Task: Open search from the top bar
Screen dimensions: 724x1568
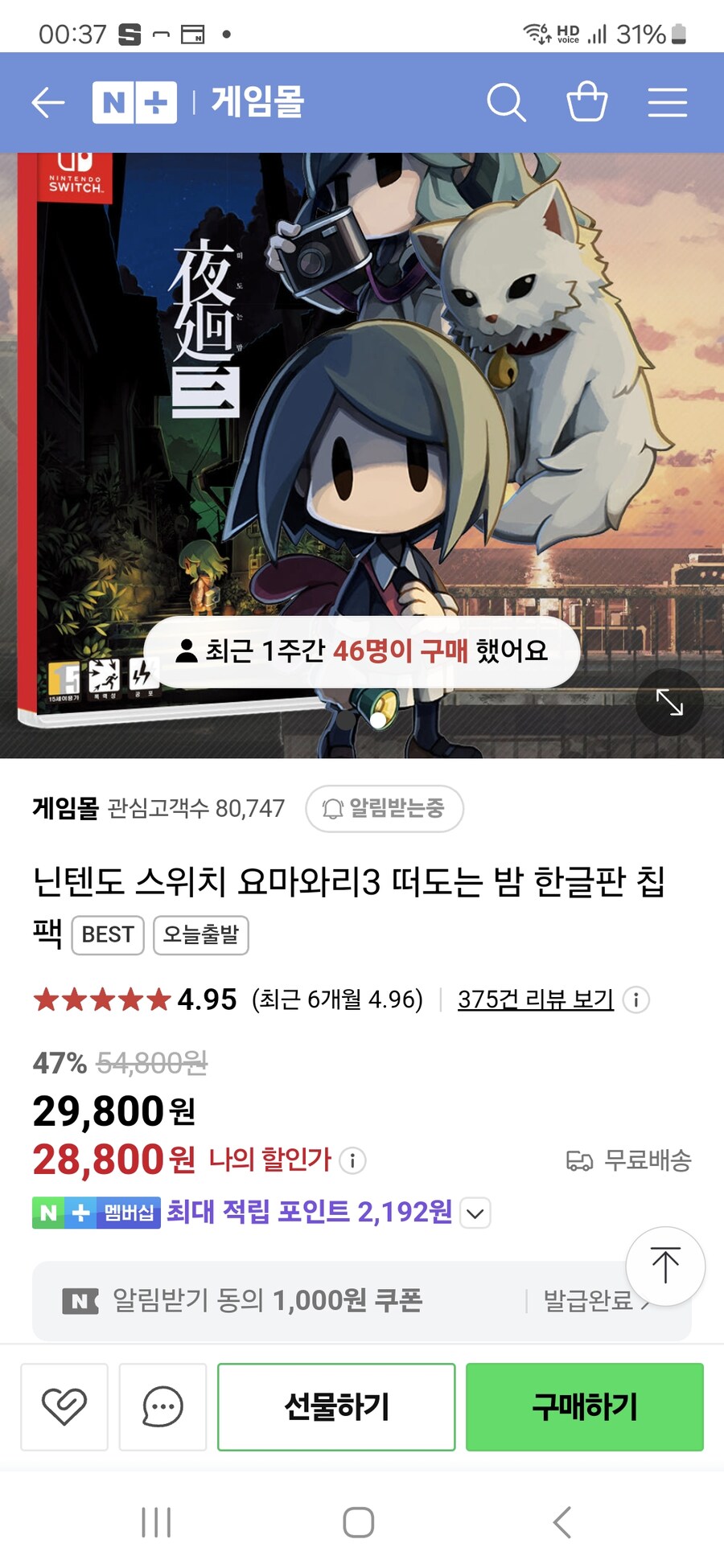Action: (507, 102)
